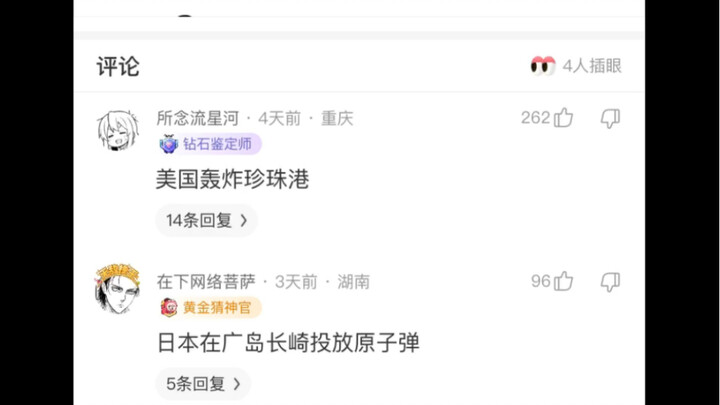
Task: Open 所念流星河's profile avatar
Action: point(118,130)
